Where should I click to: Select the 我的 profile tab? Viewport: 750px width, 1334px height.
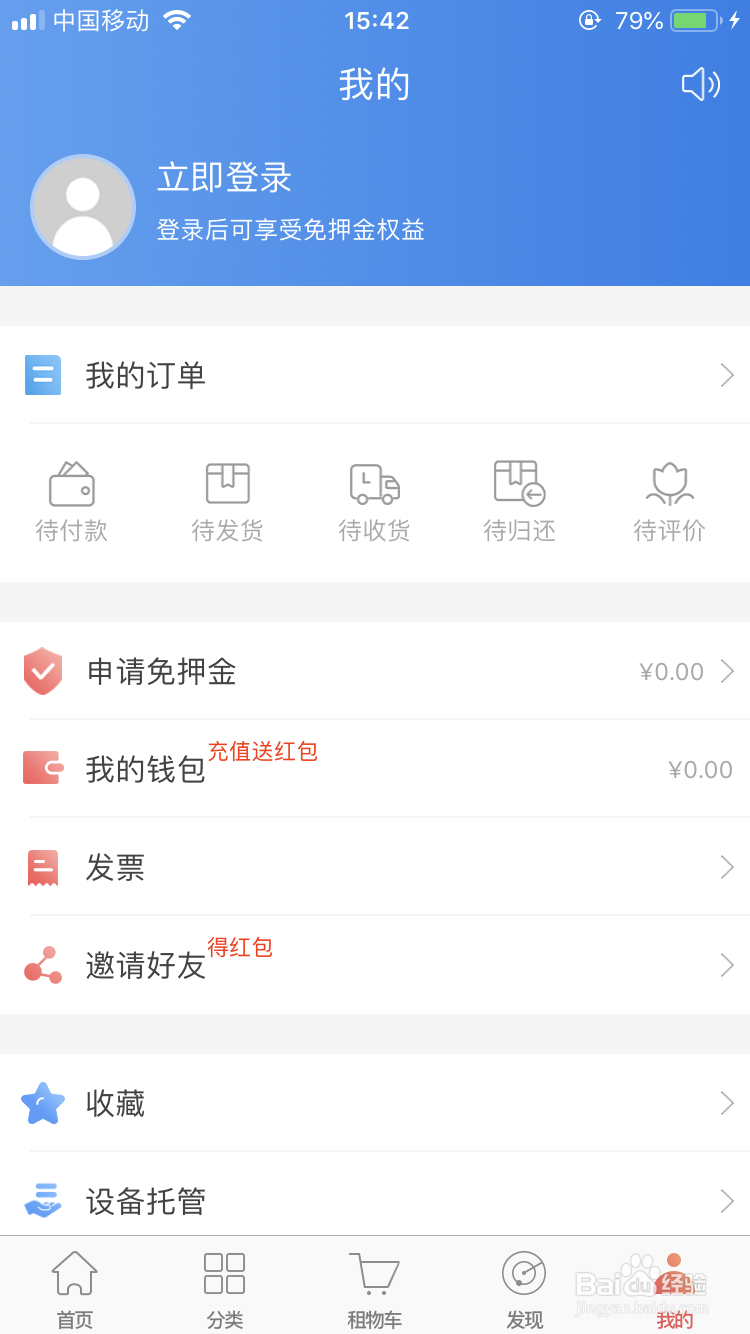(x=675, y=1288)
